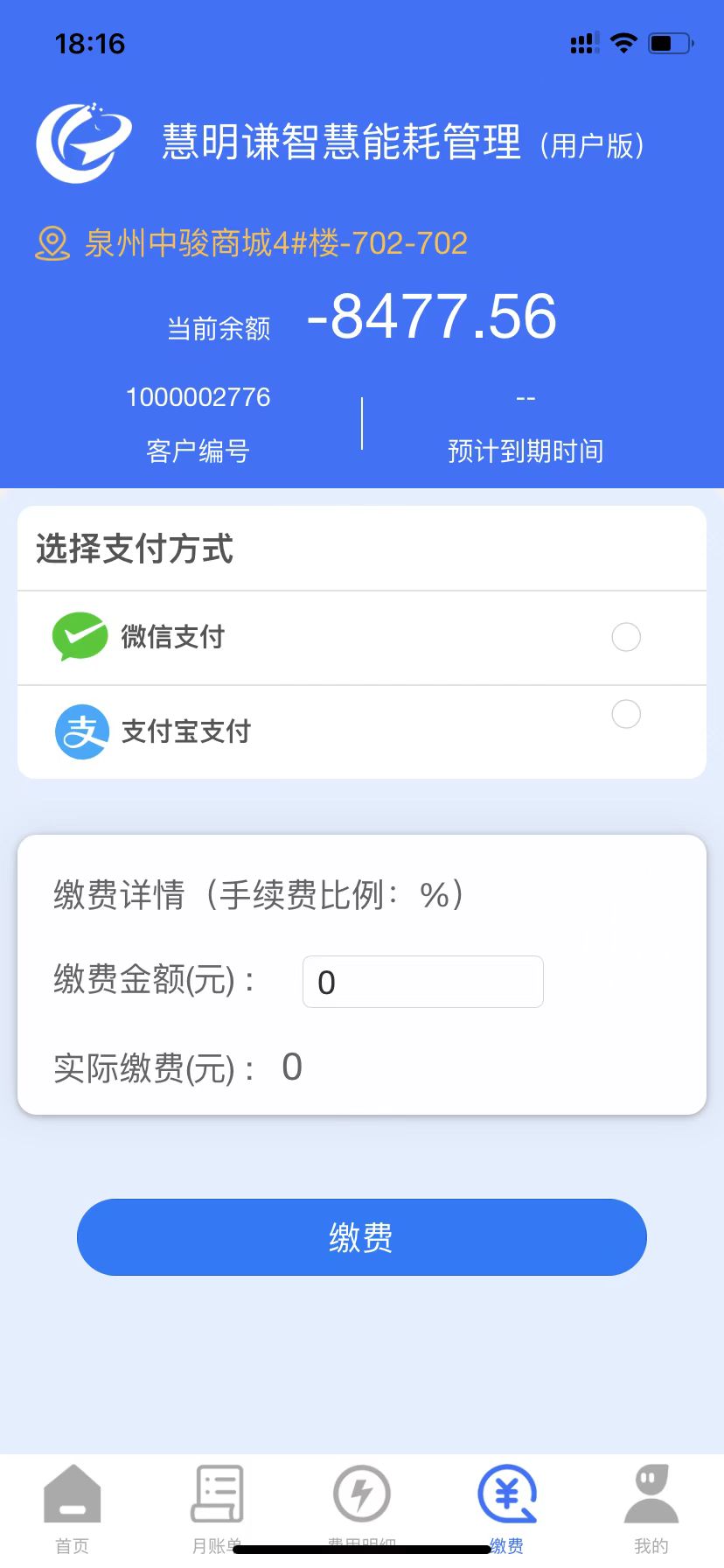Select the 支付宝支付 radio button
724x1568 pixels.
tap(625, 714)
